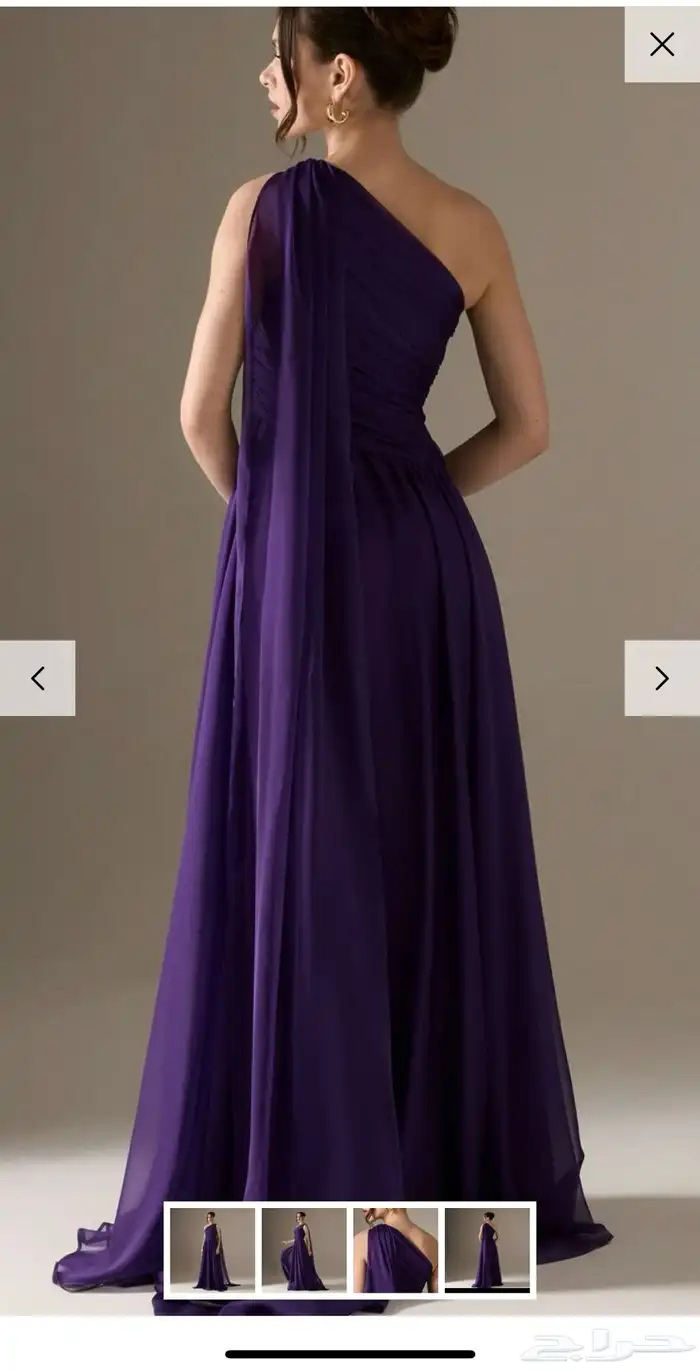Select the full-length back-view thumbnail
700x1371 pixels.
pyautogui.click(x=487, y=1249)
